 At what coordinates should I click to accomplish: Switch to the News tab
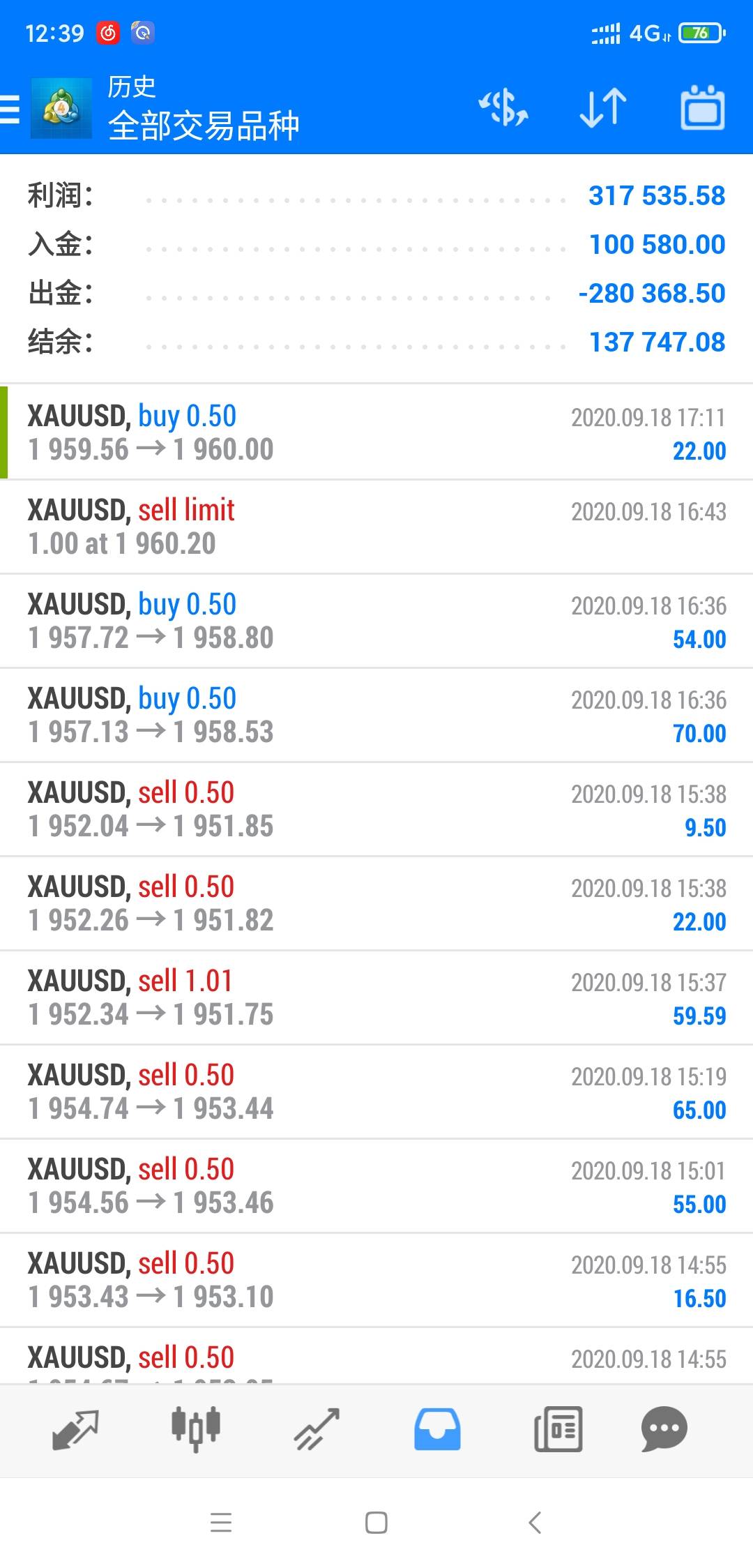[x=558, y=1429]
